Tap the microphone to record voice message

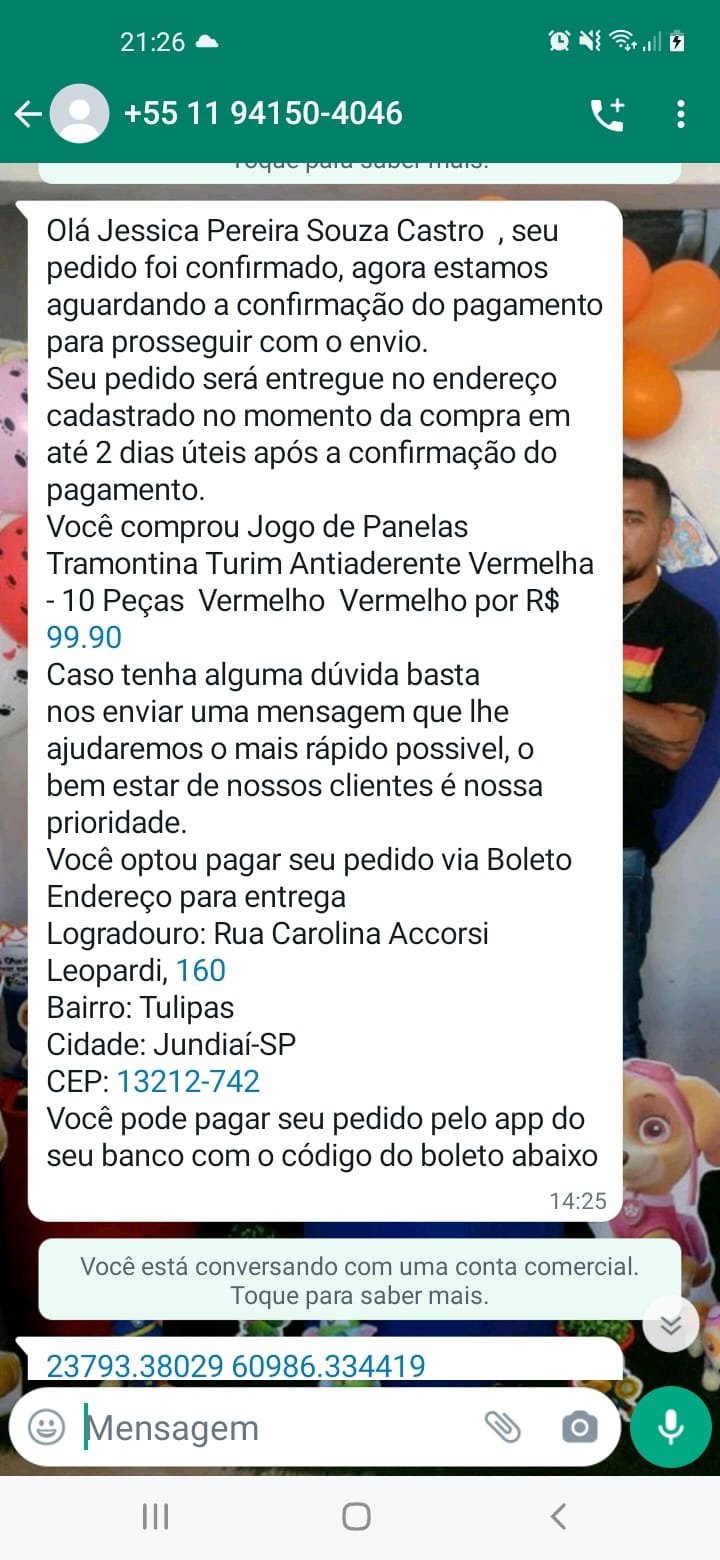coord(670,1427)
